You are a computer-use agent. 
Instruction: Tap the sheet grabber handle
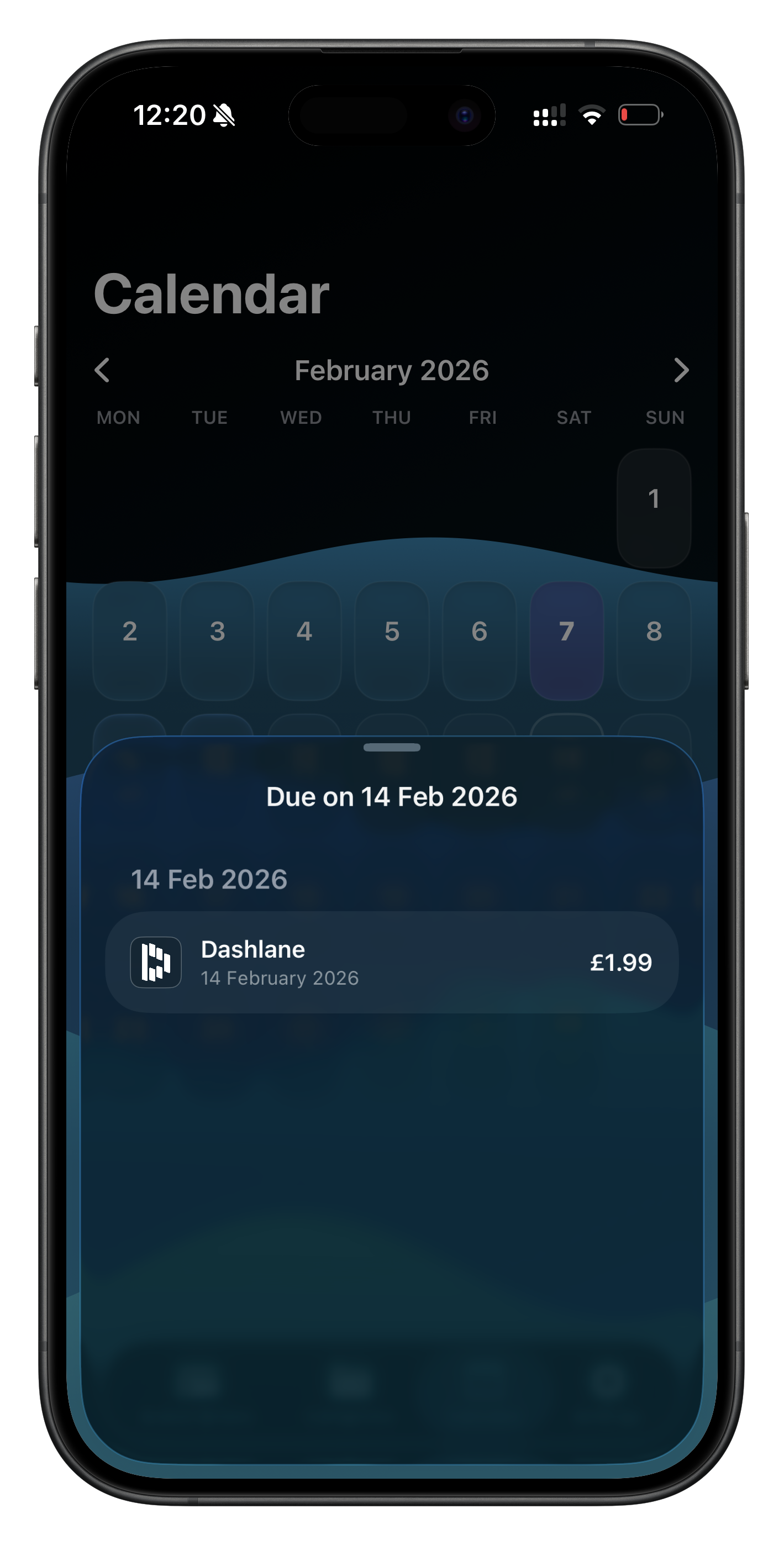point(392,747)
